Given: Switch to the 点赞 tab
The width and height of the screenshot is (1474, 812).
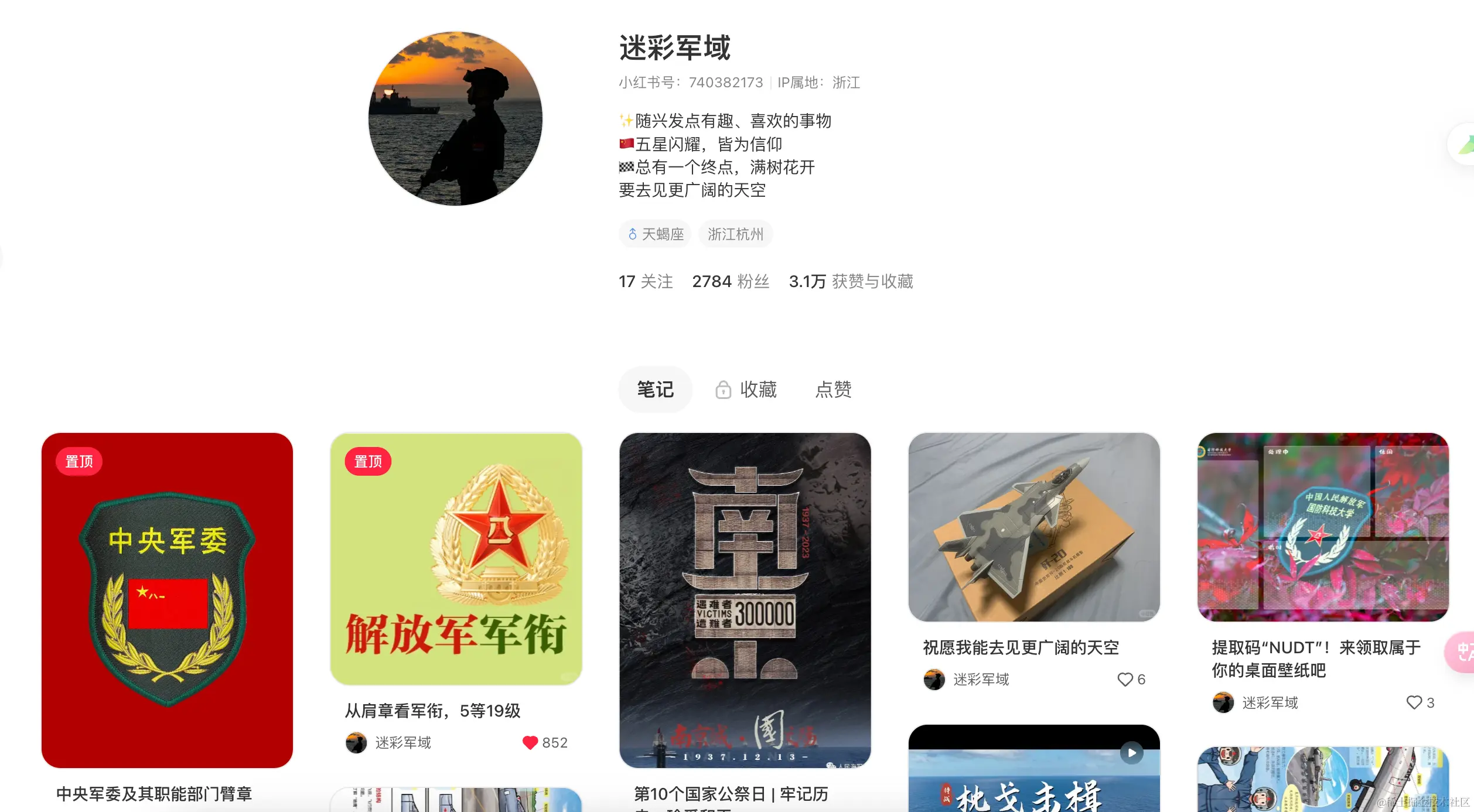Looking at the screenshot, I should point(833,390).
